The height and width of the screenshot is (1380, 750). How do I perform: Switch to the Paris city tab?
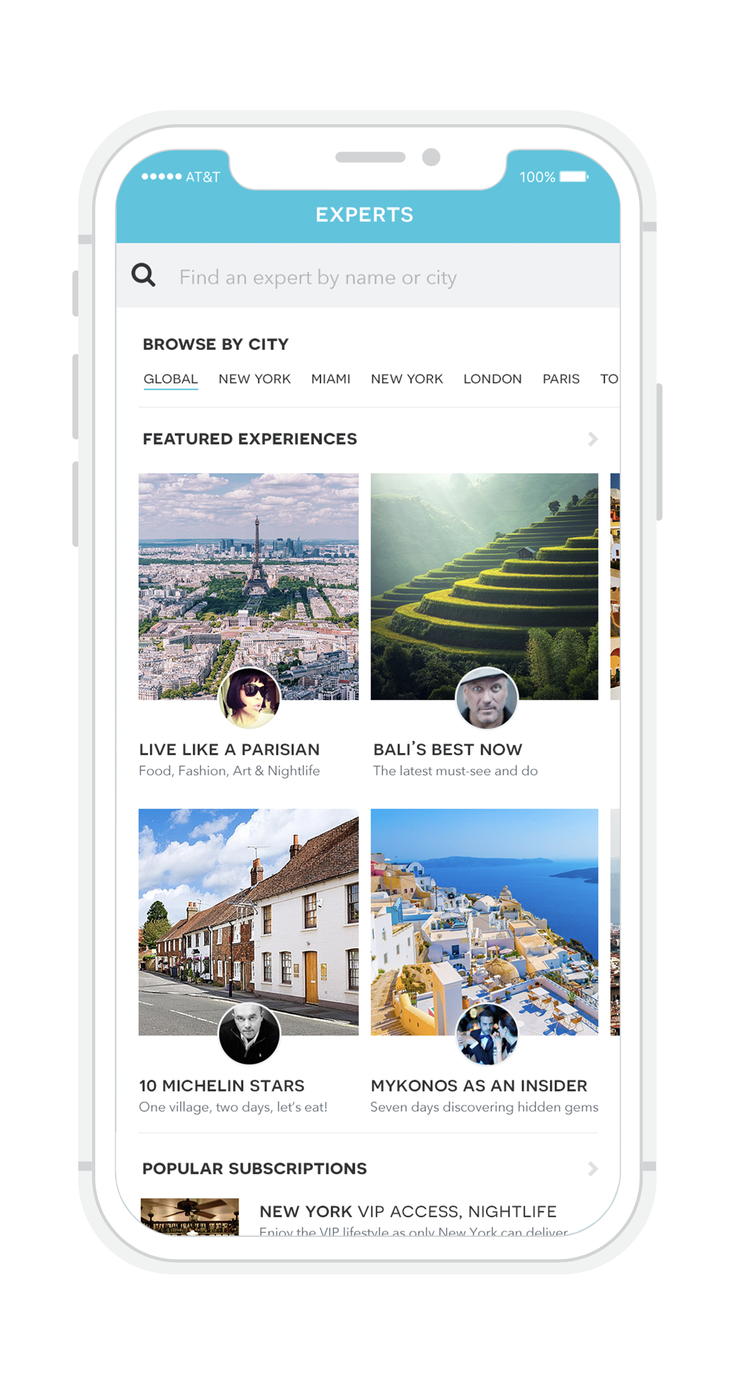[561, 379]
